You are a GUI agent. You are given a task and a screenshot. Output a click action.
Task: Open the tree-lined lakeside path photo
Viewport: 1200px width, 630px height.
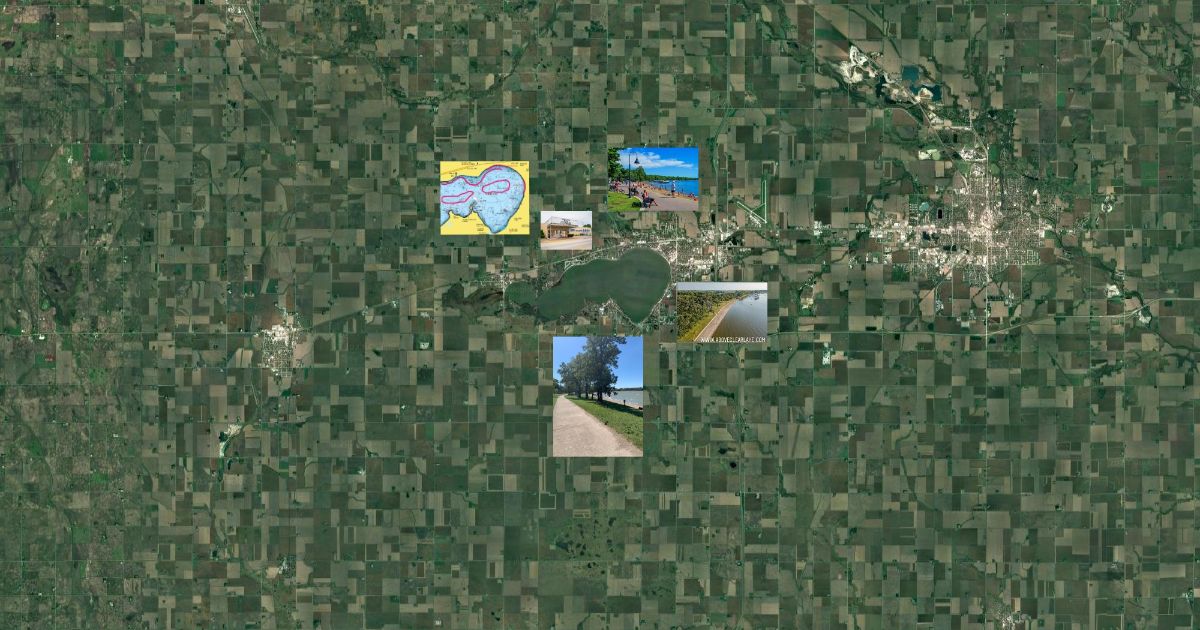[x=598, y=396]
